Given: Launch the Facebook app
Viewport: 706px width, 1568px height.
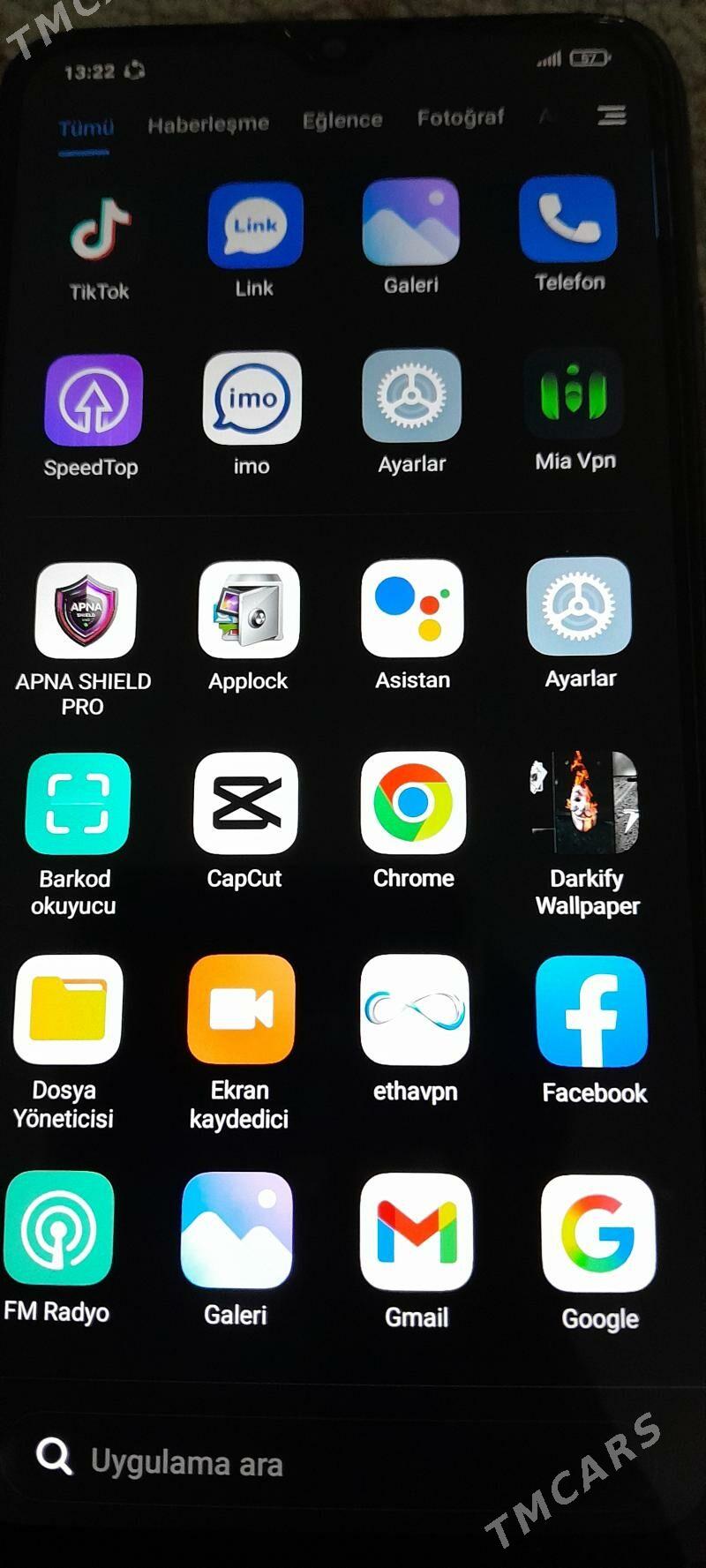Looking at the screenshot, I should [592, 1011].
